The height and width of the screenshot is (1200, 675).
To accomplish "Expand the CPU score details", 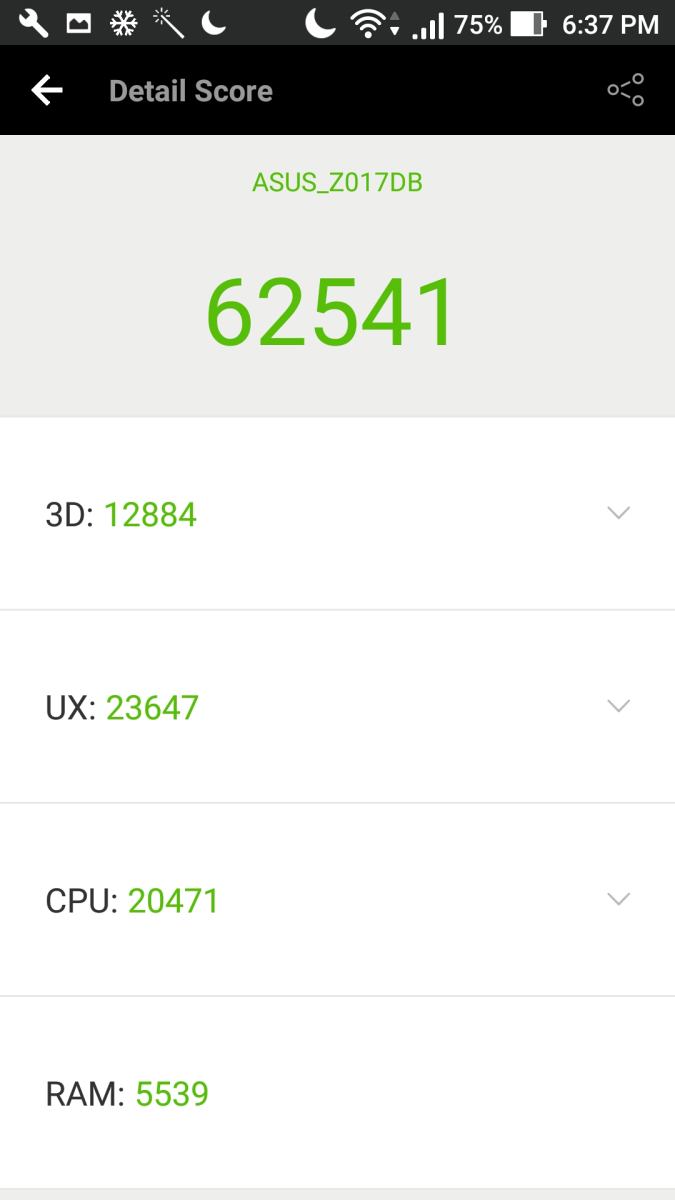I will pyautogui.click(x=619, y=899).
